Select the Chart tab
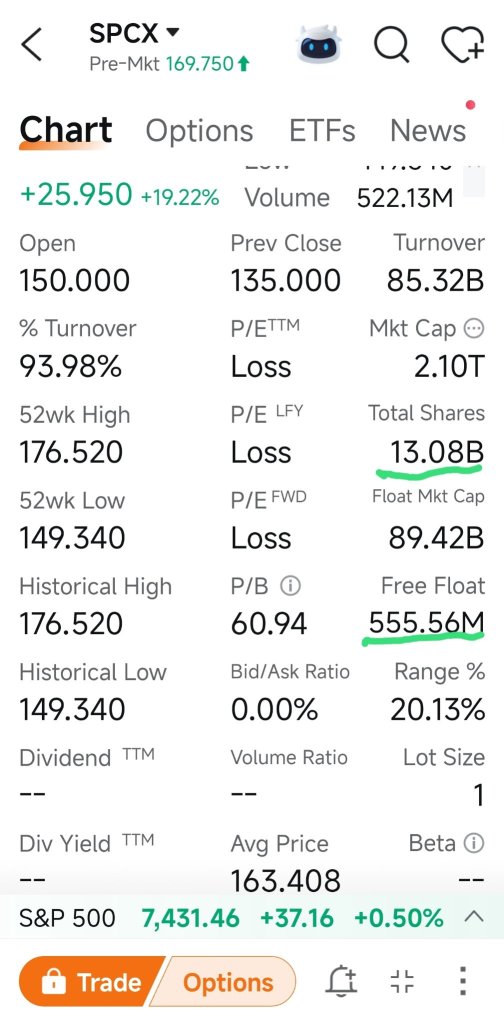 point(65,130)
